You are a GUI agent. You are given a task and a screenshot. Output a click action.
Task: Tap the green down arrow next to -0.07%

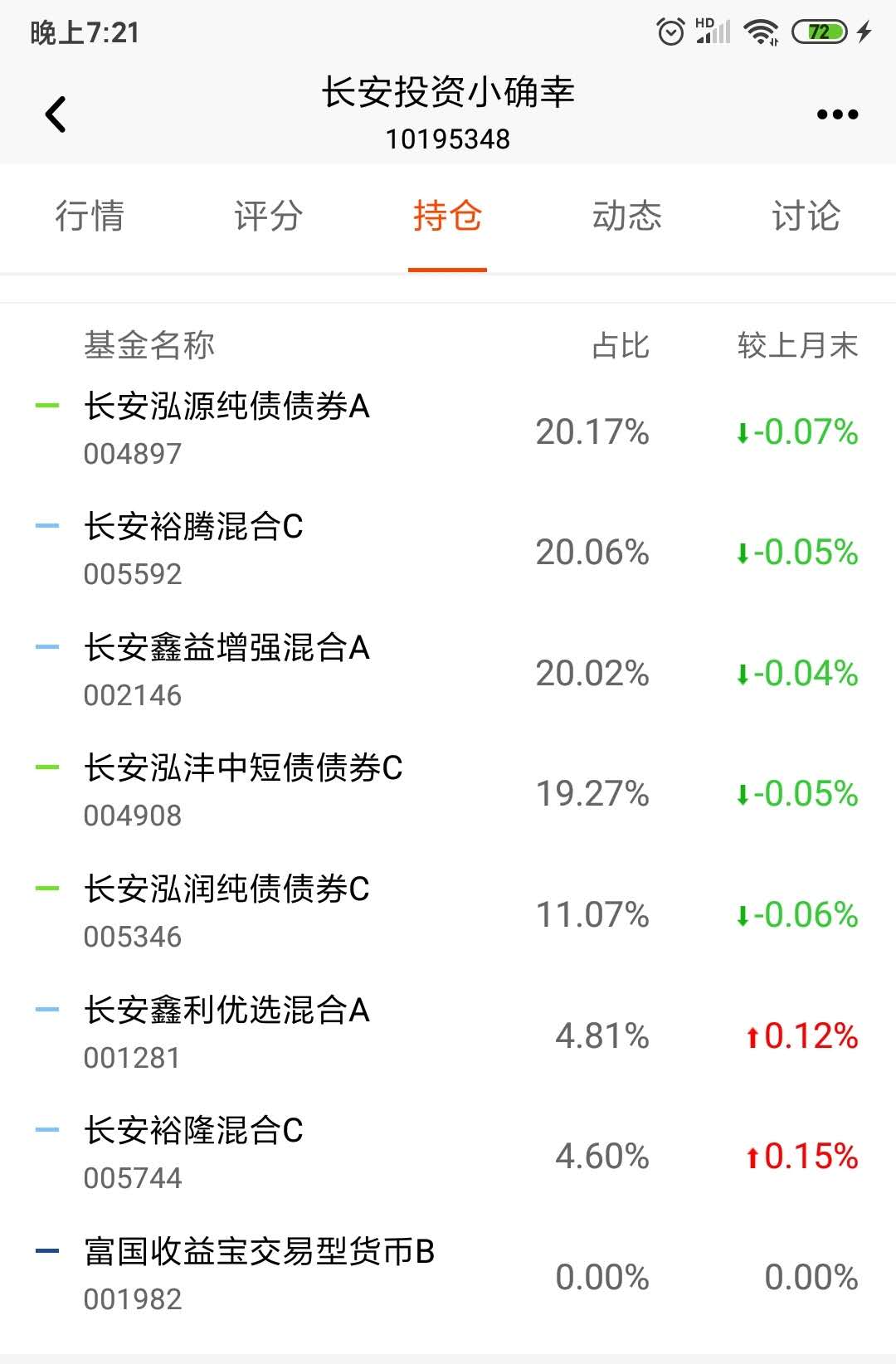741,432
